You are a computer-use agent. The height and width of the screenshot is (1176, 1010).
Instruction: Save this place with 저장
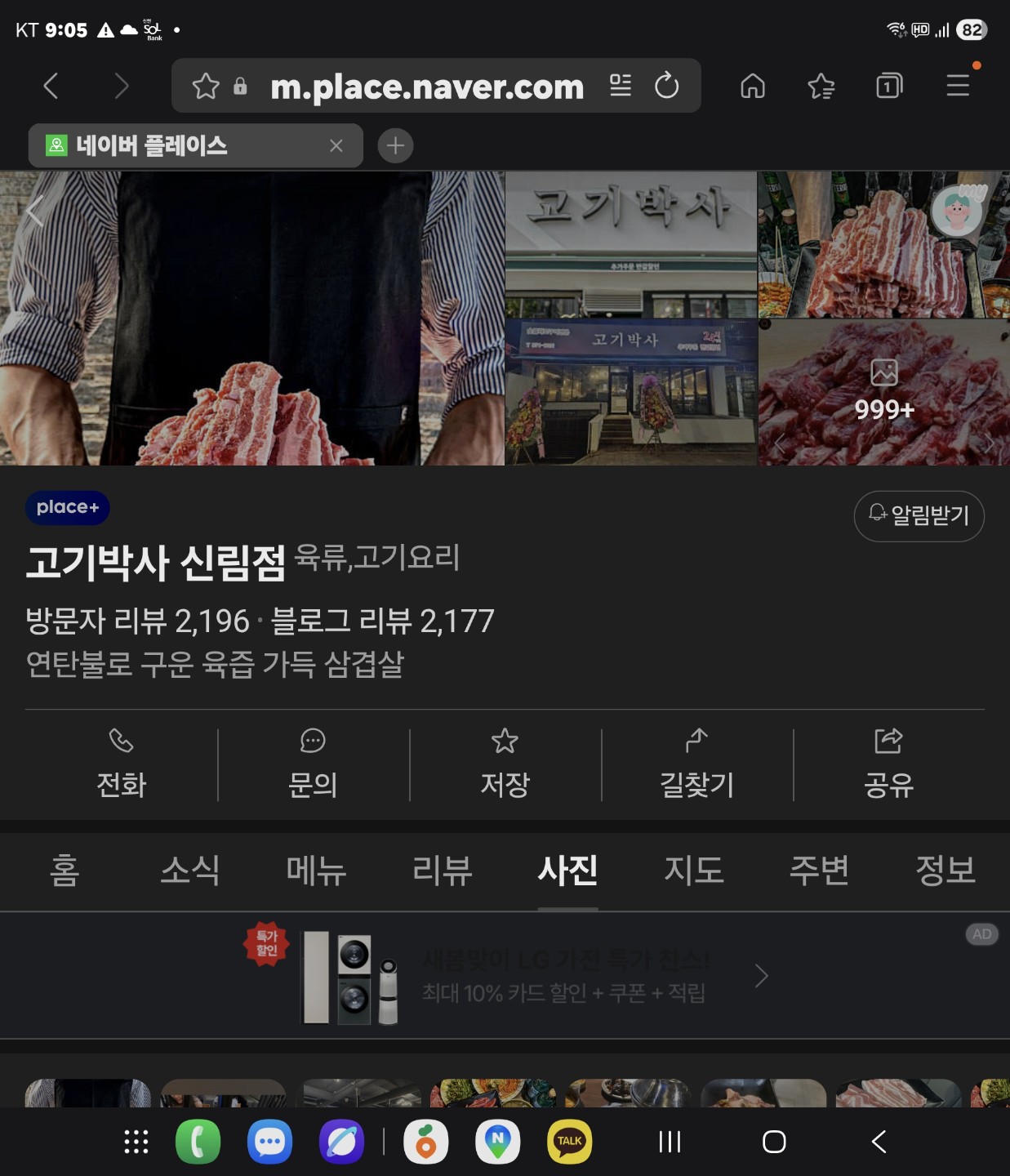click(x=505, y=764)
